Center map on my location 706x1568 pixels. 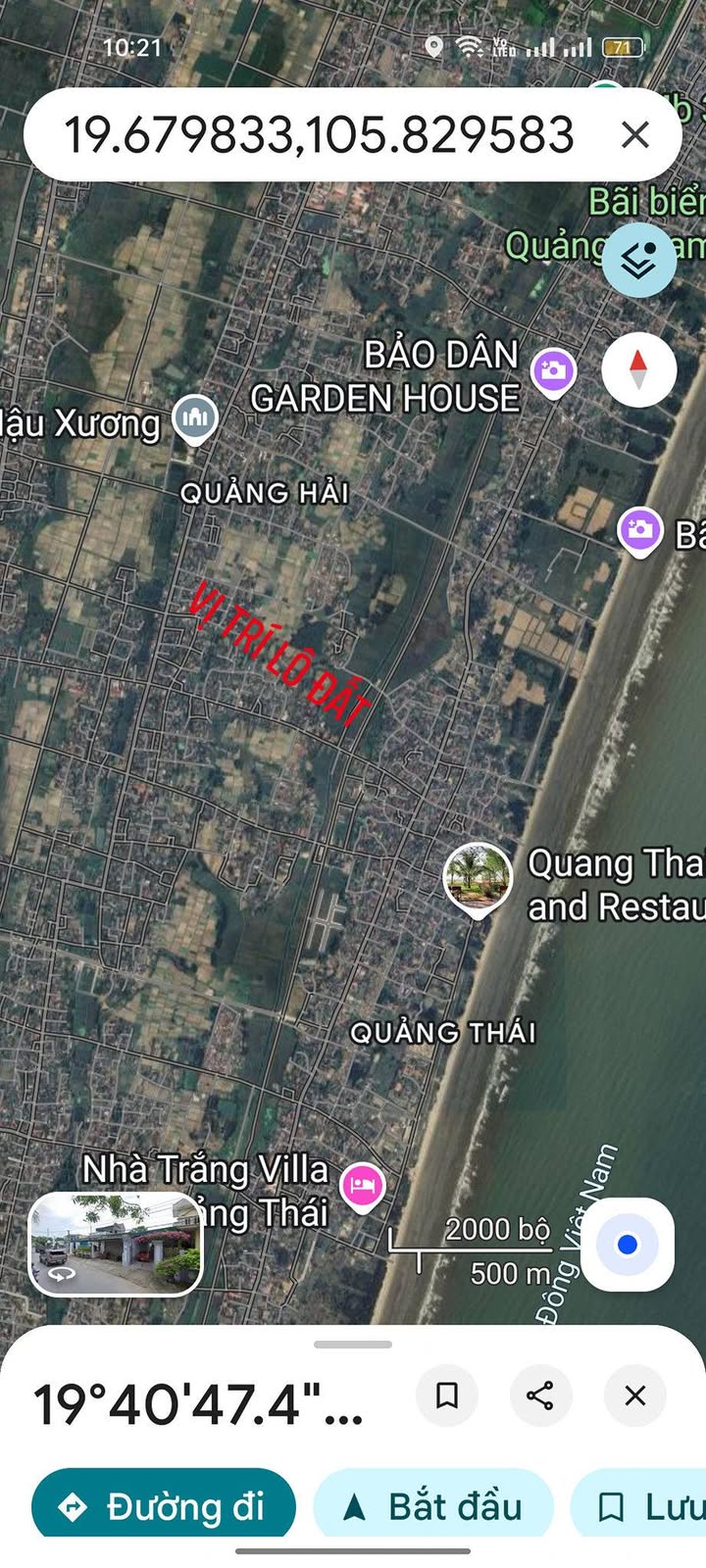pos(629,1245)
